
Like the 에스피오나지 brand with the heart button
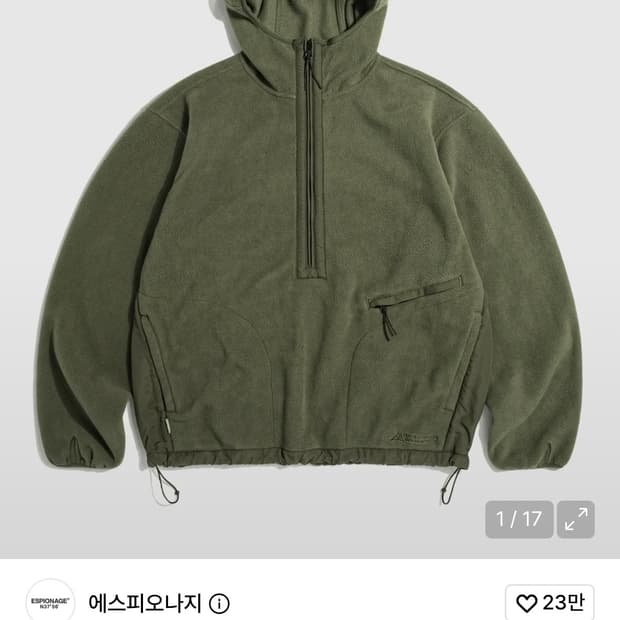(x=550, y=603)
